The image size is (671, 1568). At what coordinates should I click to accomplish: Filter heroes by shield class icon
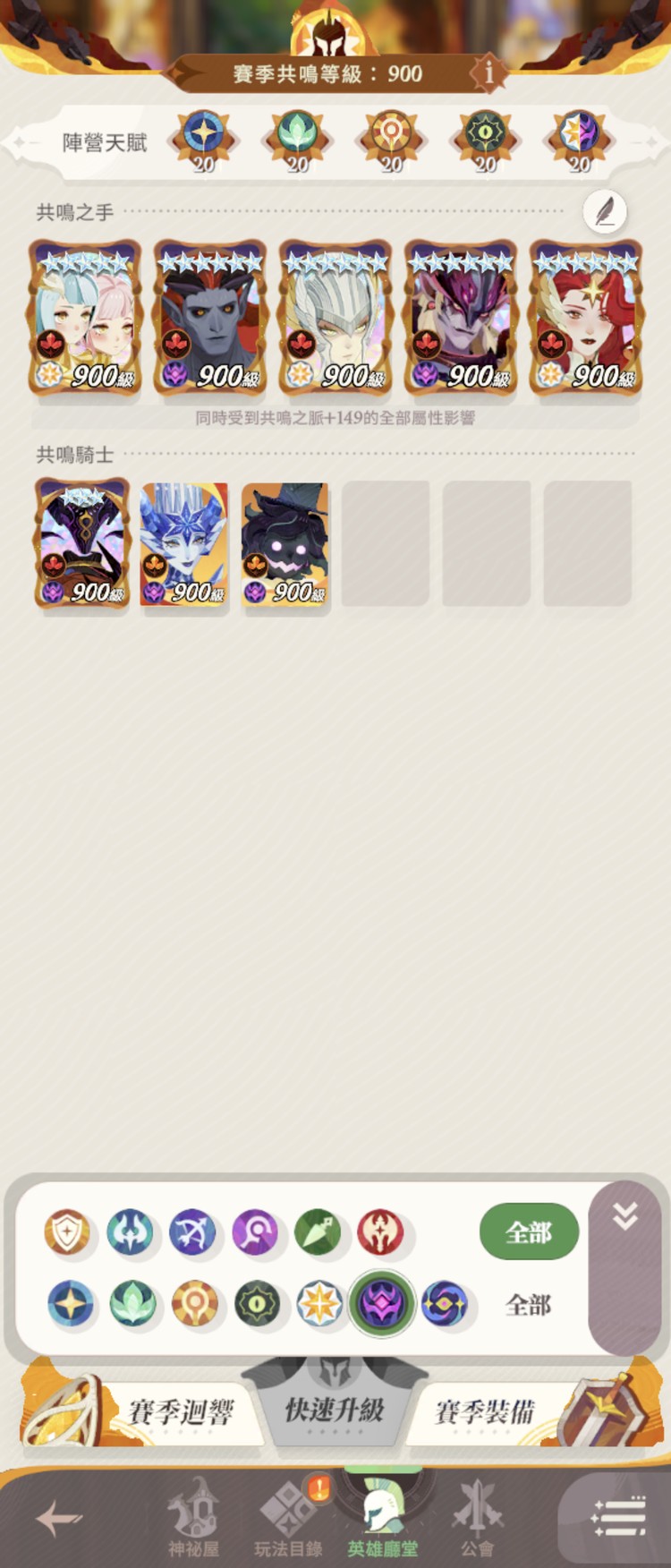[x=67, y=1232]
